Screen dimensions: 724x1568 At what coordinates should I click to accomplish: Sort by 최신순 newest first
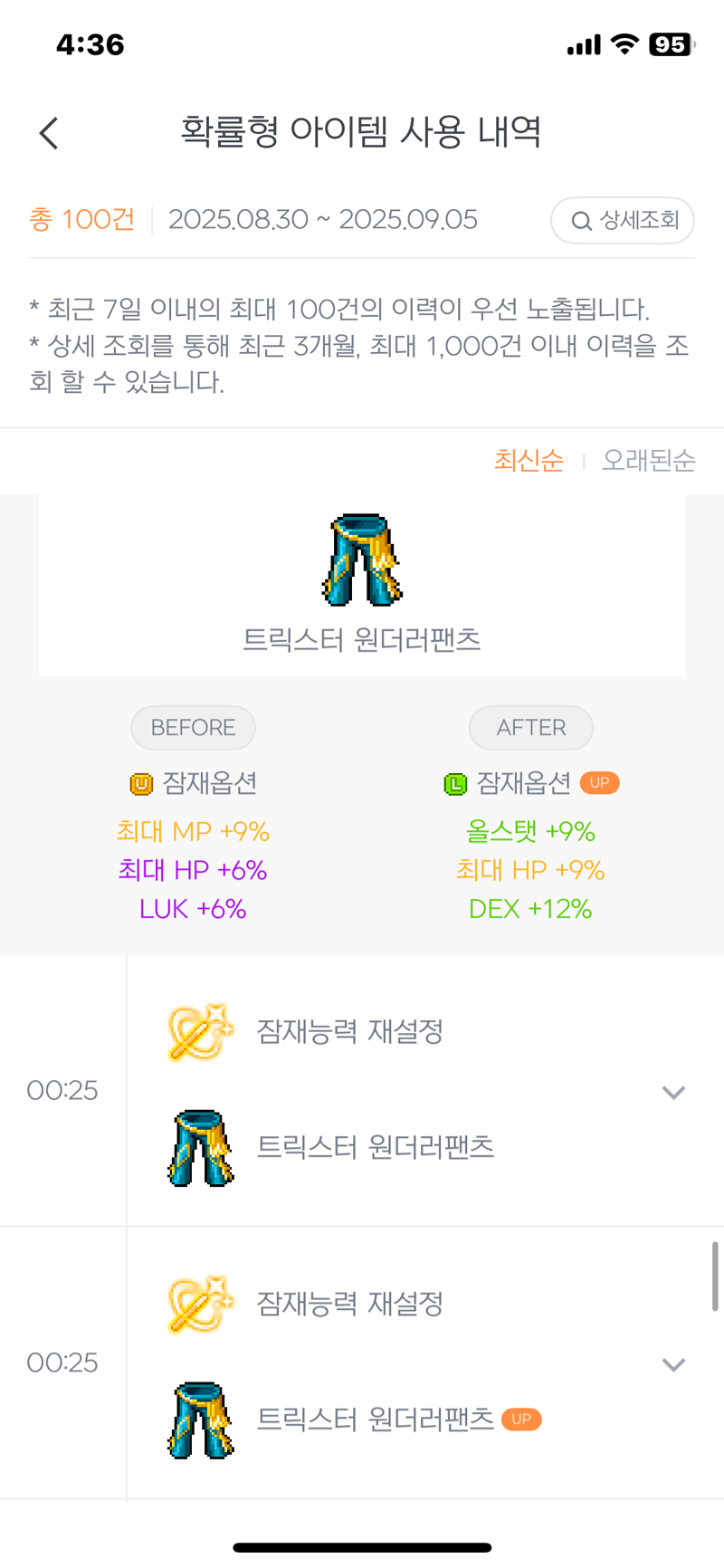tap(529, 461)
